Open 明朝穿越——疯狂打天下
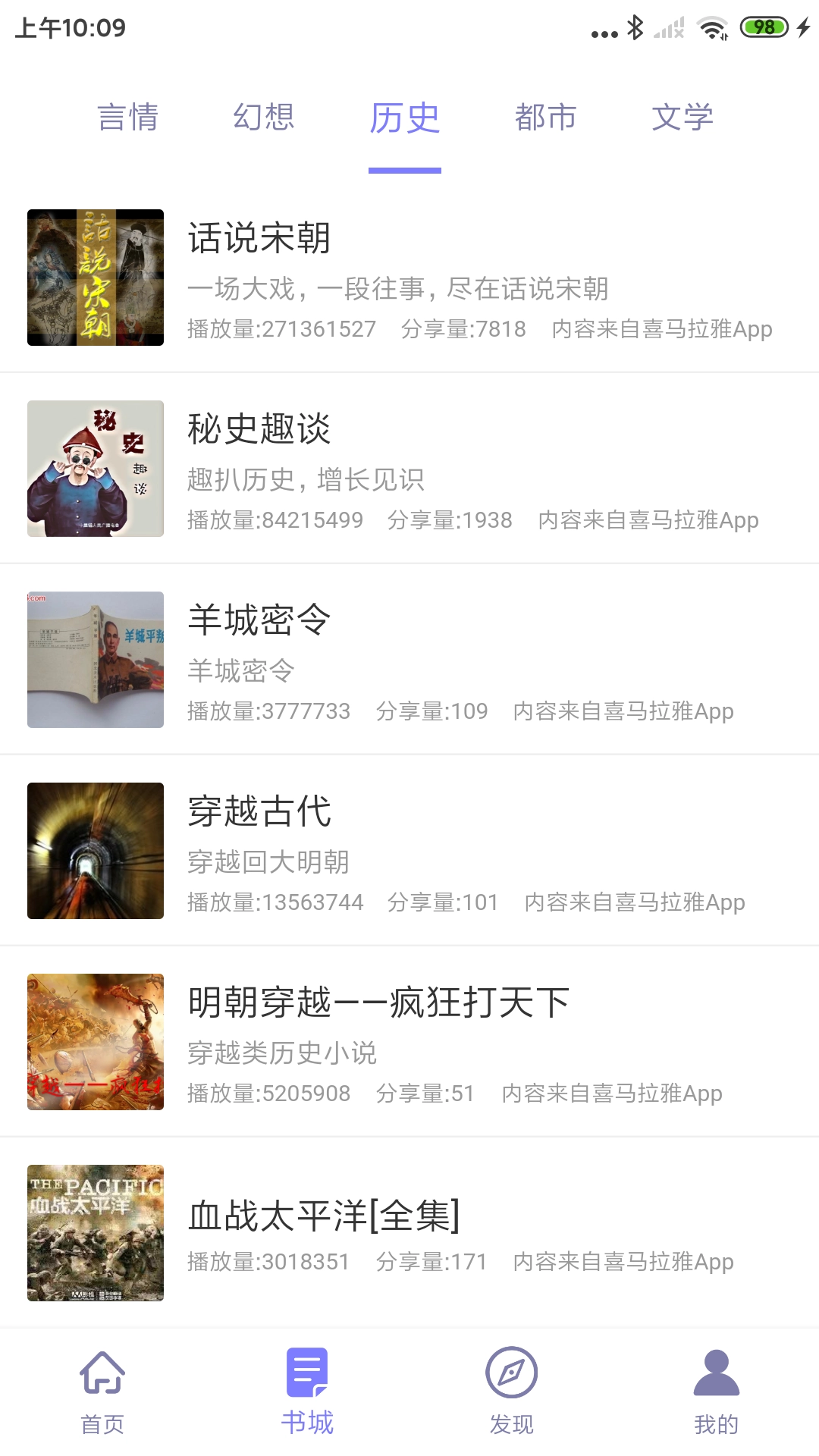Viewport: 819px width, 1456px height. coord(379,1001)
